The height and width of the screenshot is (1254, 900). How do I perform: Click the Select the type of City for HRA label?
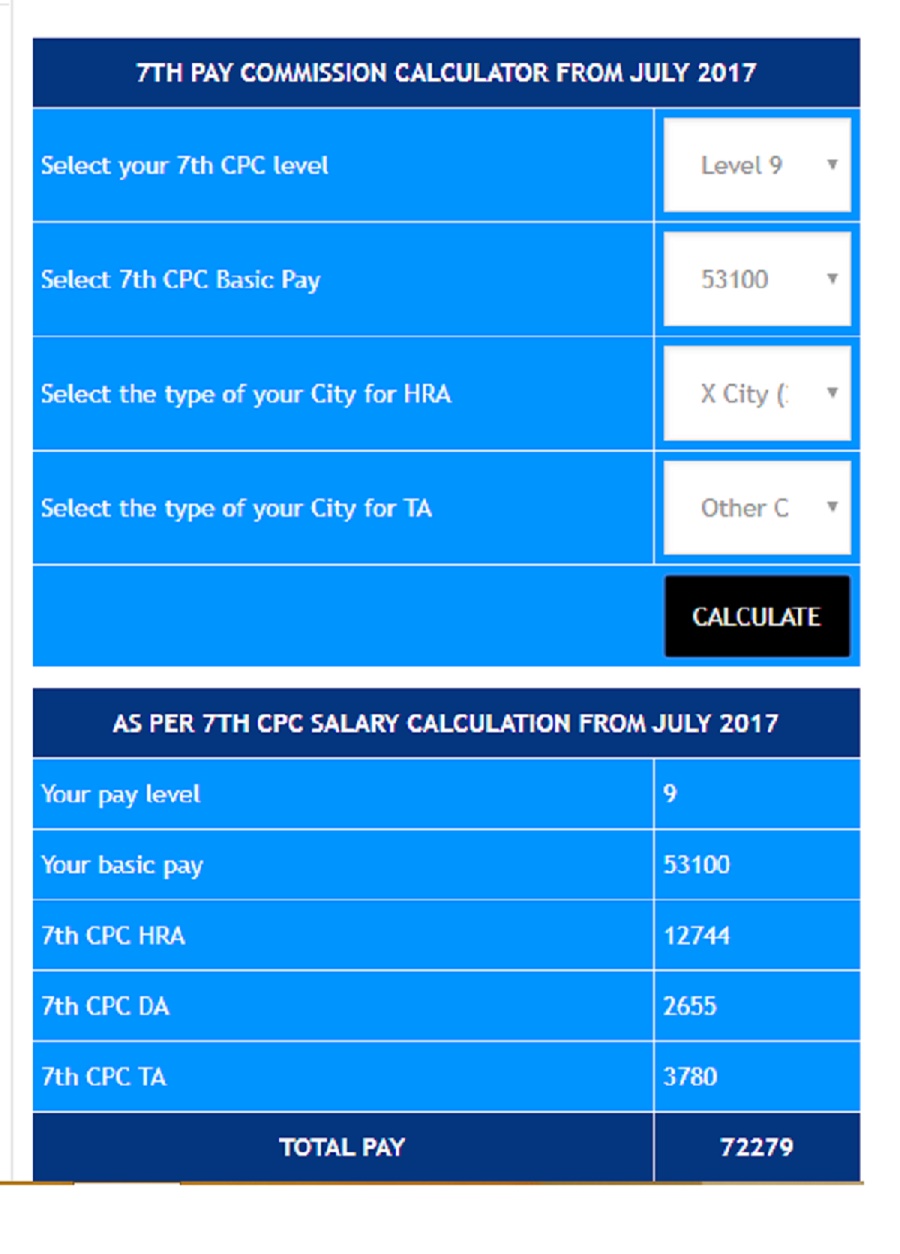pos(245,393)
